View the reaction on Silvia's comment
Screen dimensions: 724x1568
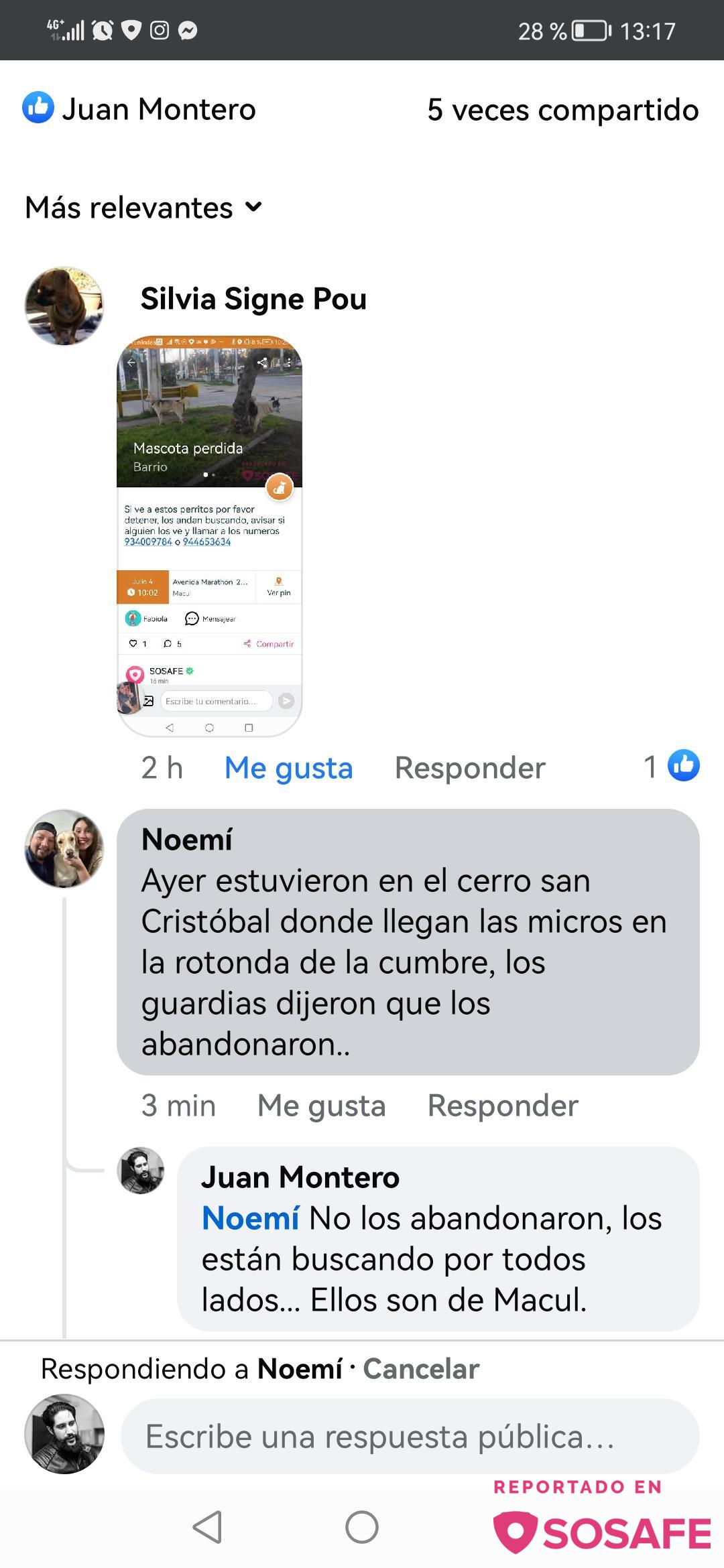(x=672, y=766)
